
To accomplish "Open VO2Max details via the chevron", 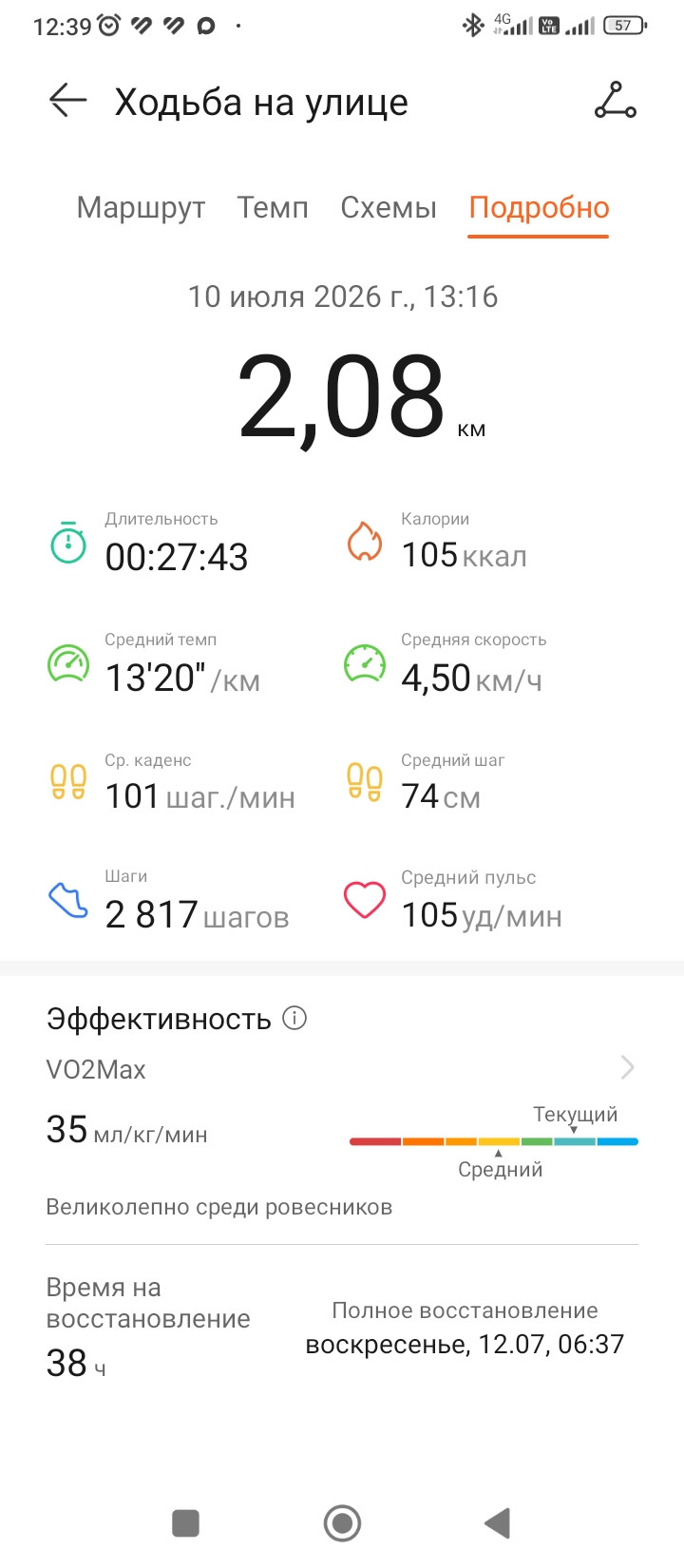I will point(627,1067).
